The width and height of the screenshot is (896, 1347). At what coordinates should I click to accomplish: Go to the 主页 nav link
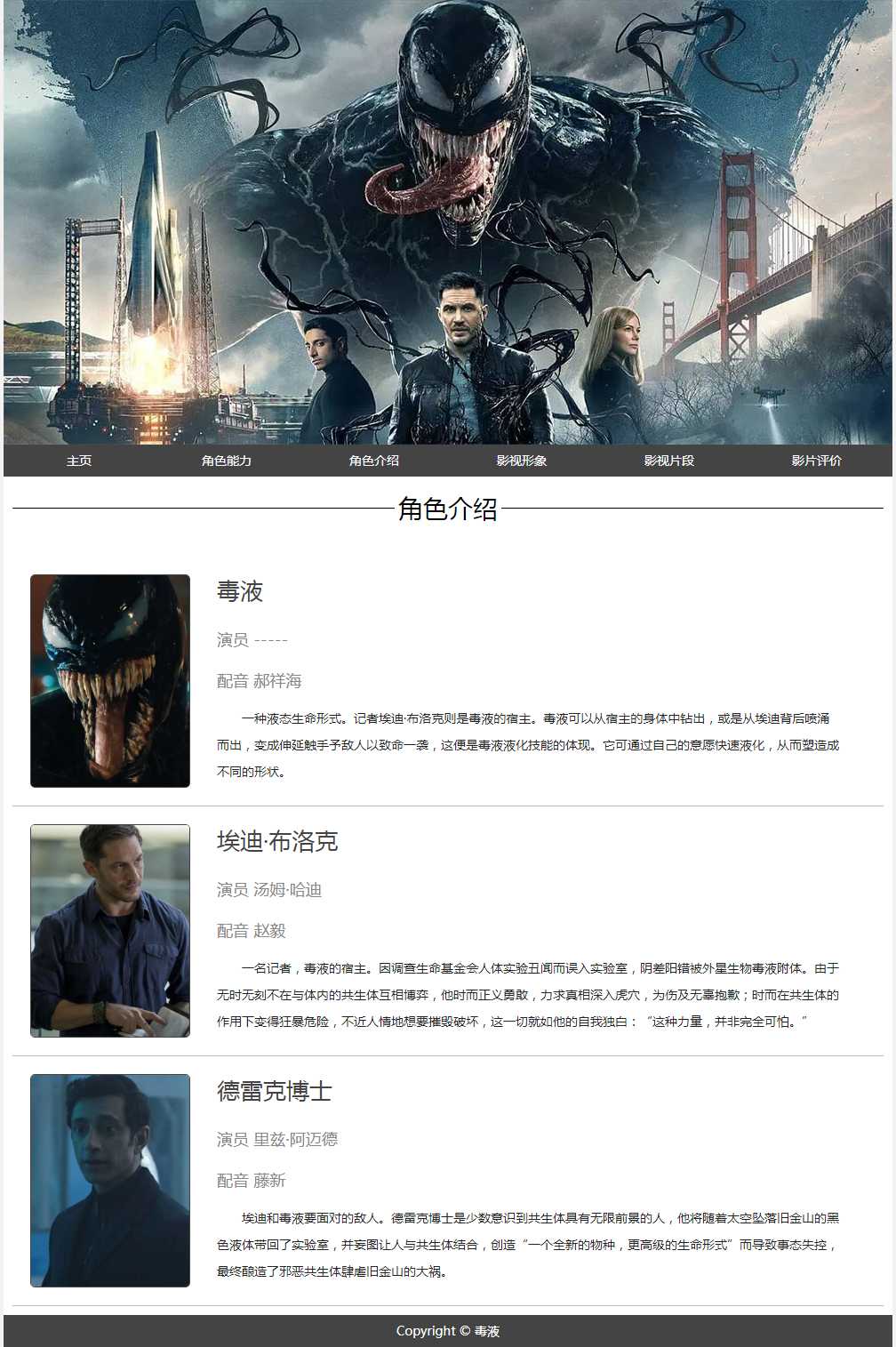pyautogui.click(x=79, y=461)
